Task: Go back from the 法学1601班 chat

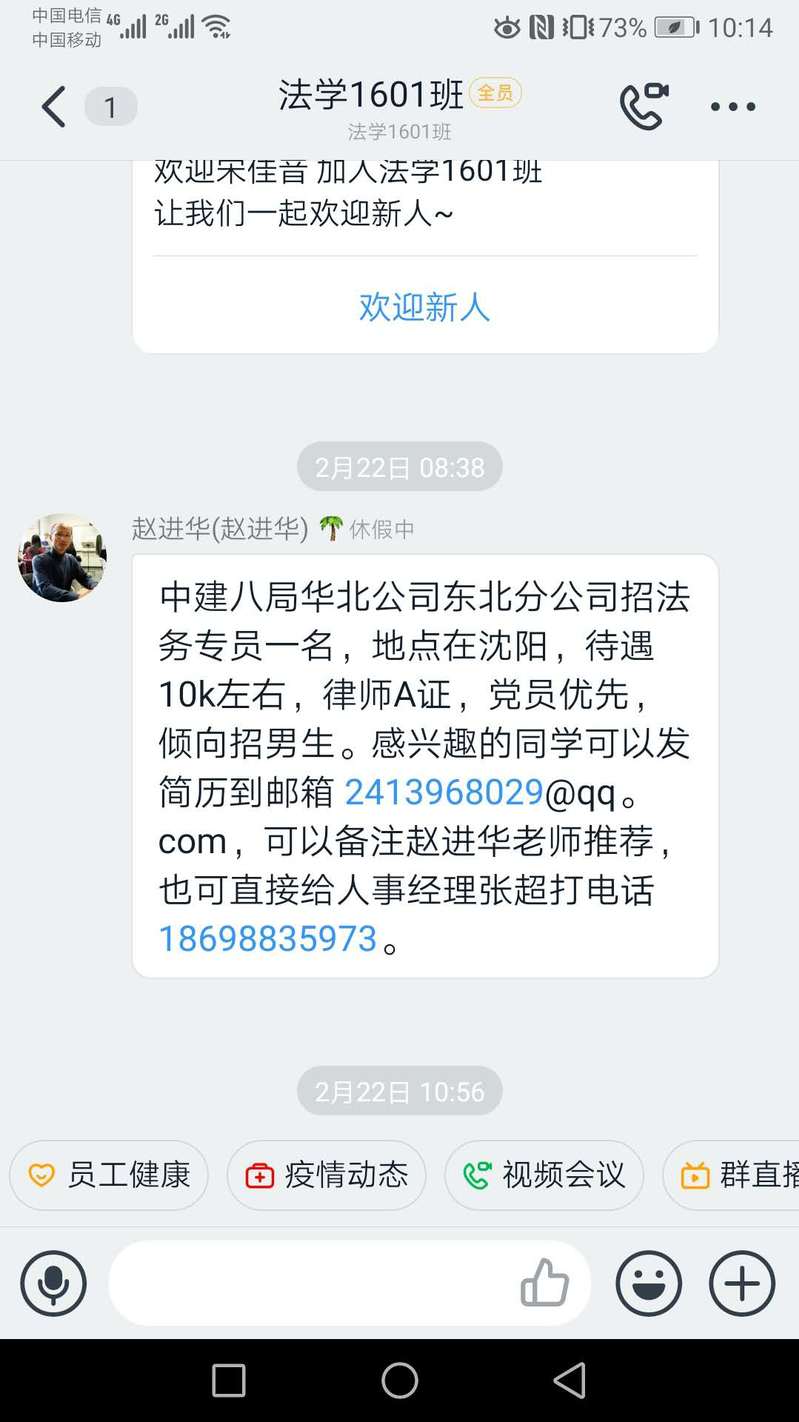Action: click(54, 107)
